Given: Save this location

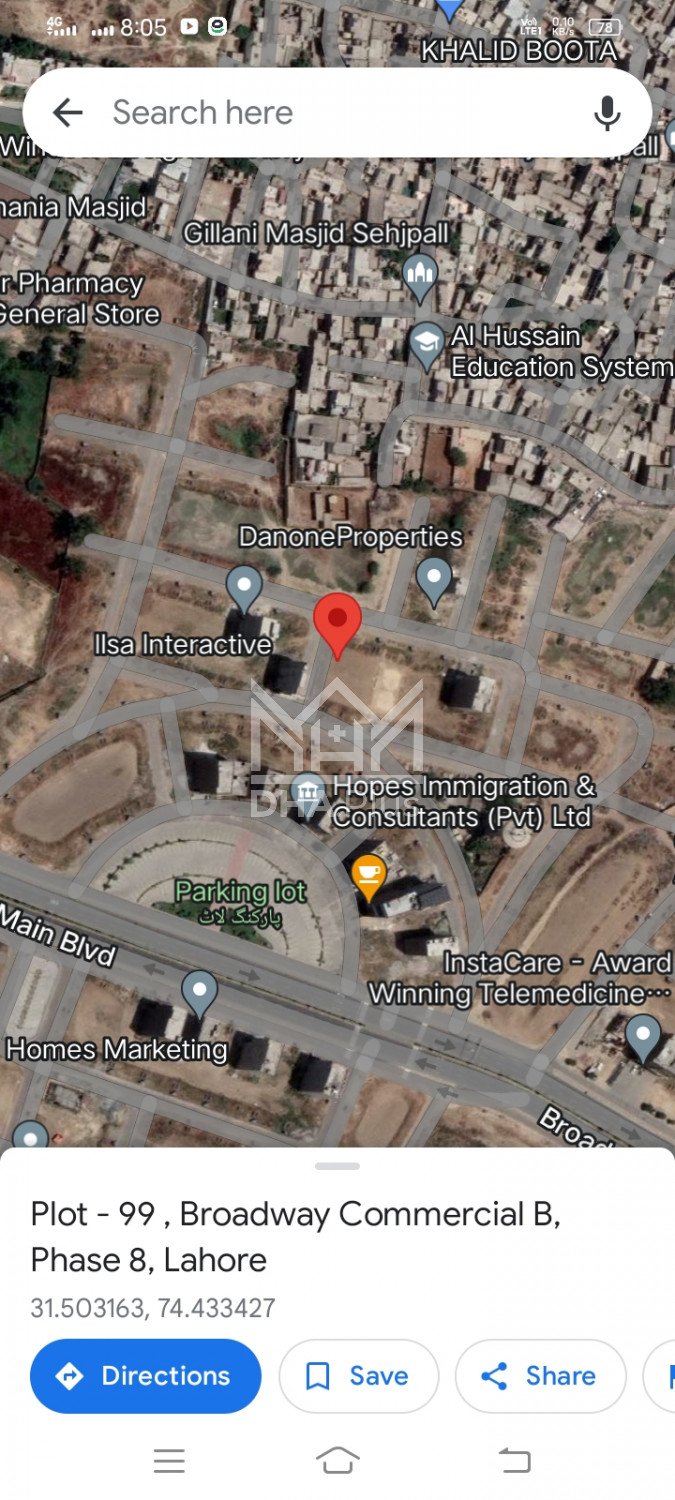Looking at the screenshot, I should tap(359, 1376).
